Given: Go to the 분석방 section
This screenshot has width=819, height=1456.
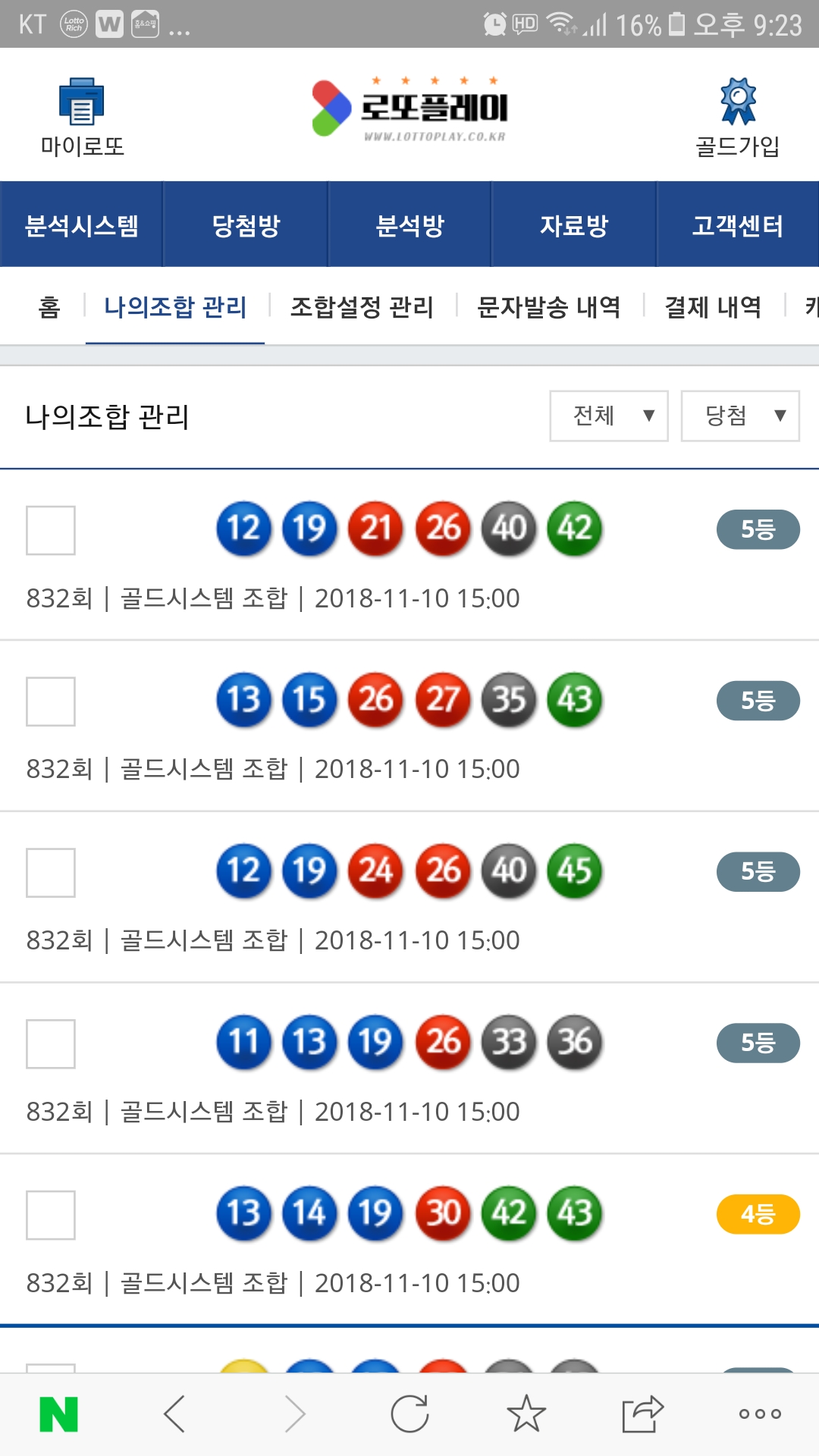Looking at the screenshot, I should coord(409,225).
